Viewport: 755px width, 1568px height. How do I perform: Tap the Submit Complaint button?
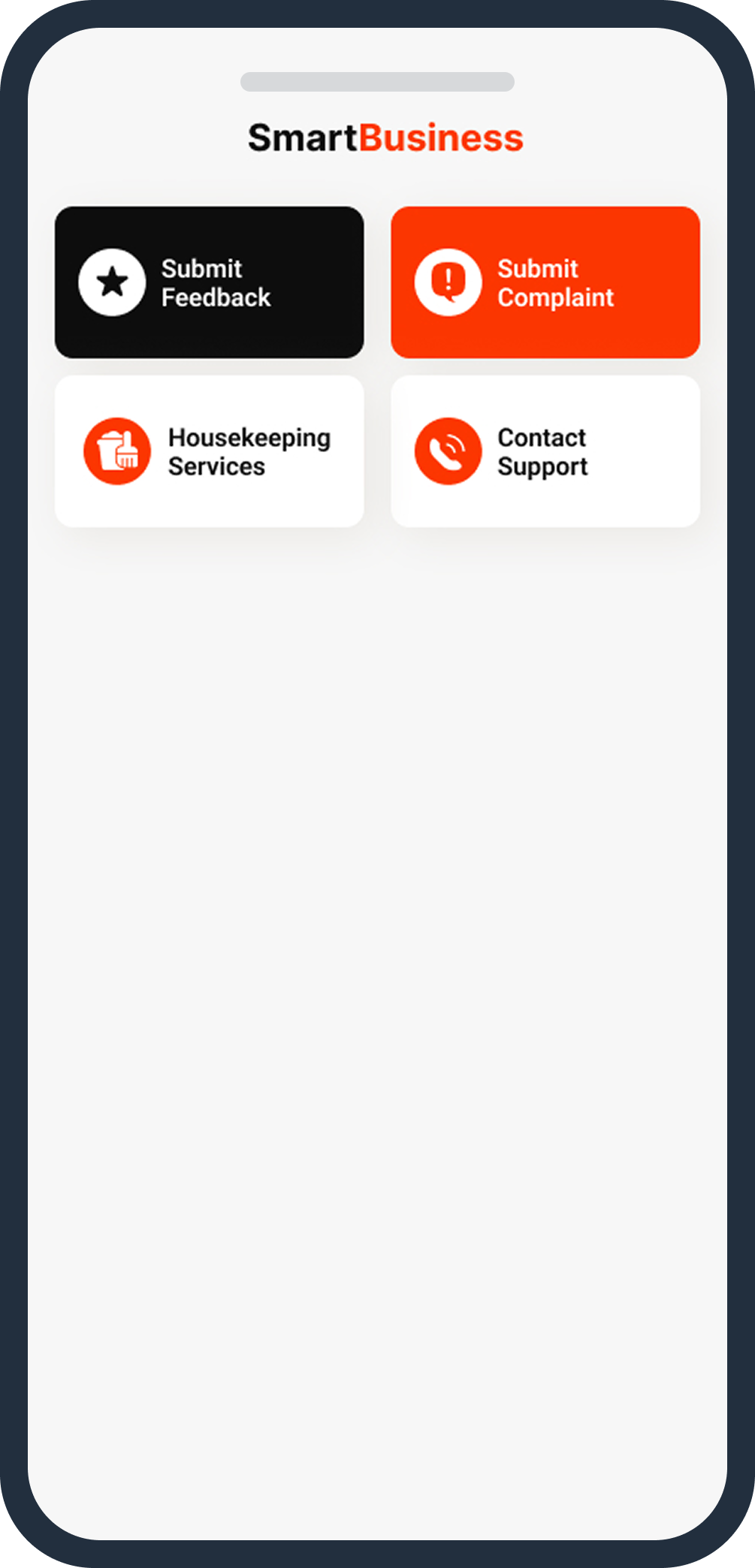pyautogui.click(x=545, y=282)
